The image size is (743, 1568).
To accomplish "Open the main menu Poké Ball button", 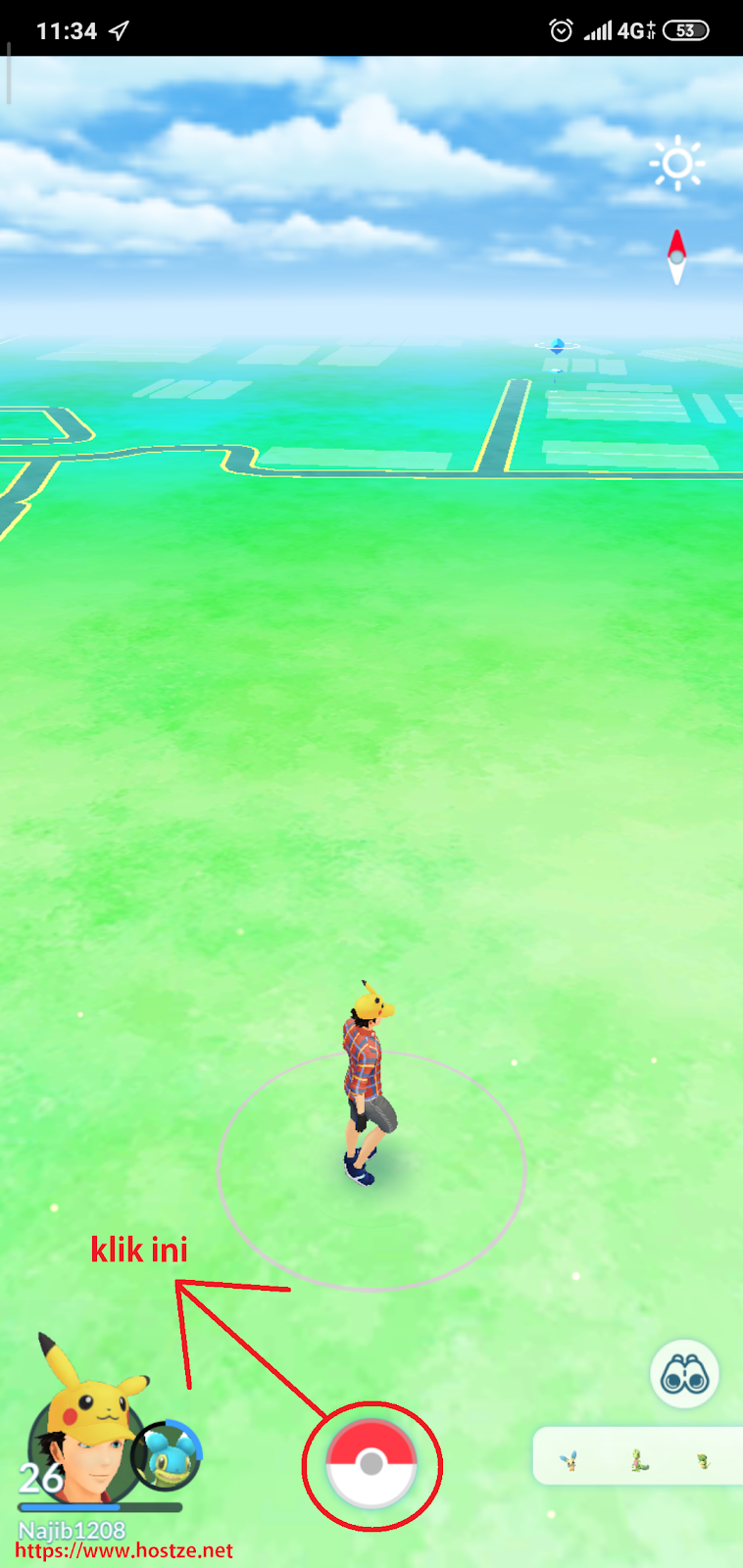I will tap(371, 1464).
